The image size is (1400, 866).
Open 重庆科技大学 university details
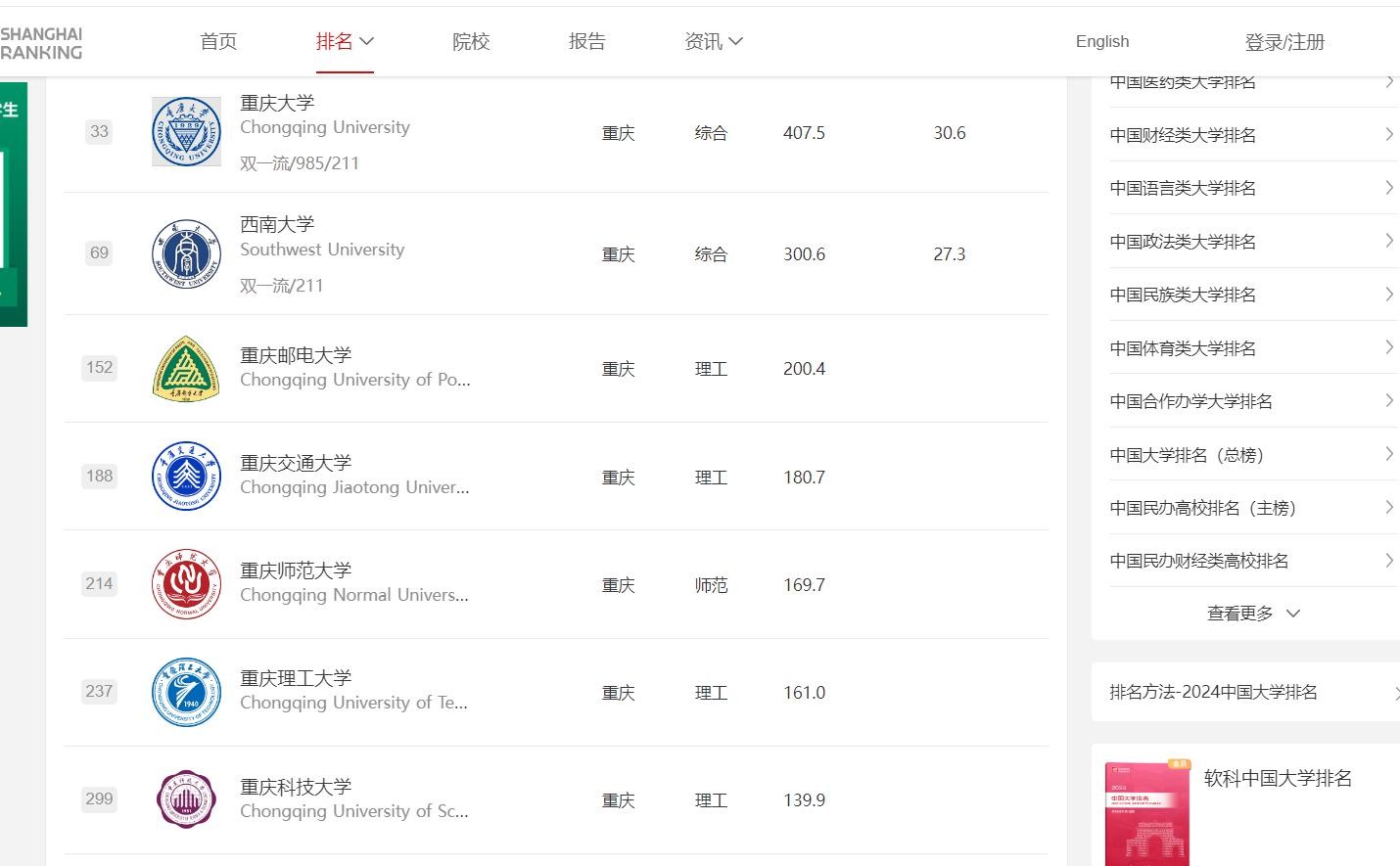[x=296, y=787]
